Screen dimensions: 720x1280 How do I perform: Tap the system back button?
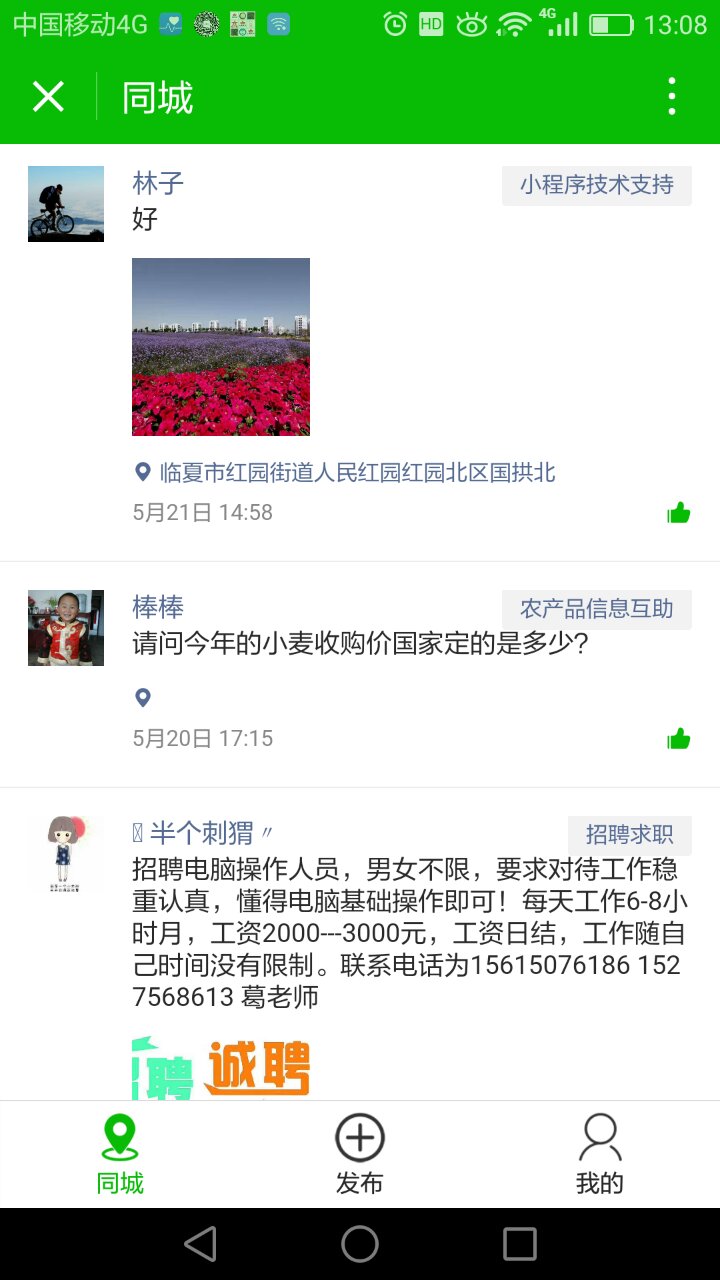[200, 1244]
